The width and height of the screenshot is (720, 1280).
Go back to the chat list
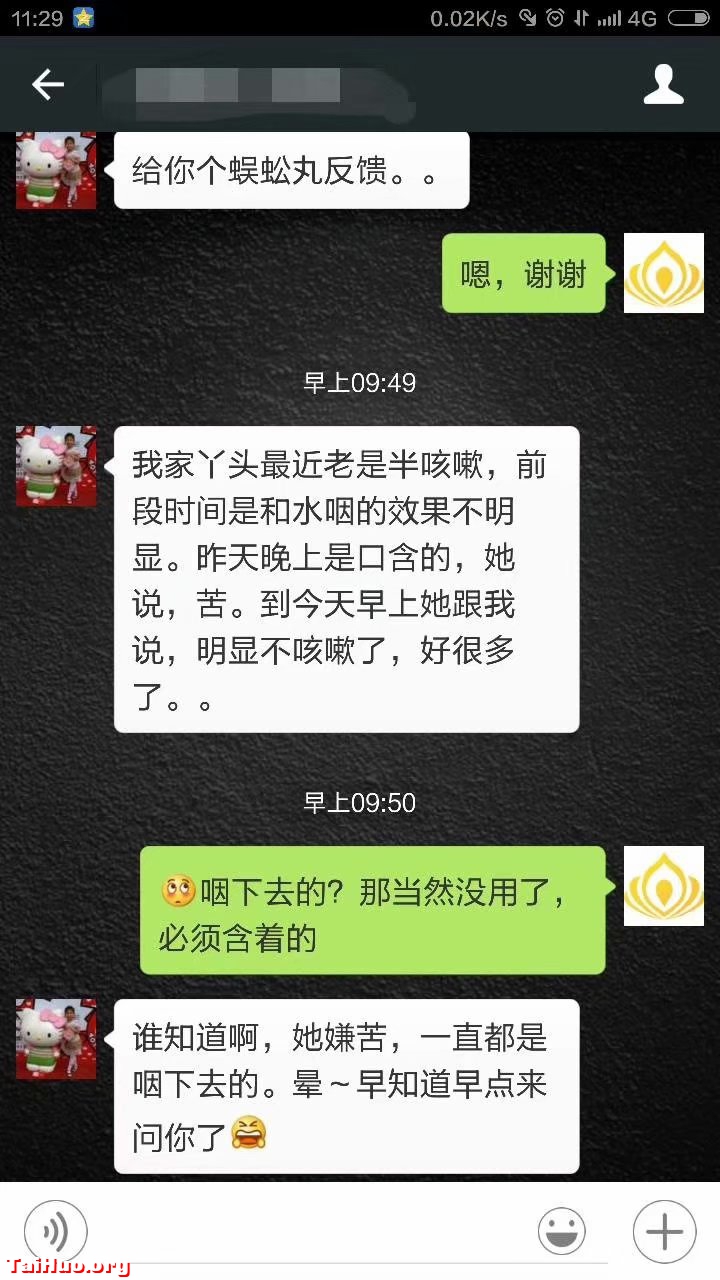tap(47, 85)
